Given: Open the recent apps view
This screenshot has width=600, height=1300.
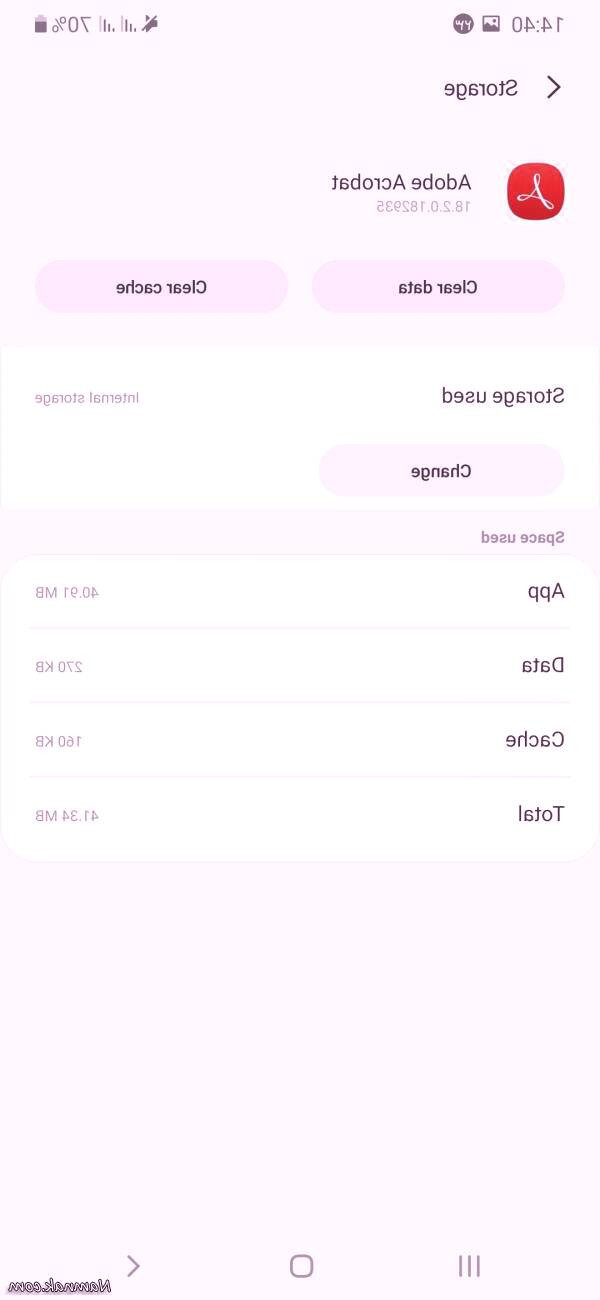Looking at the screenshot, I should tap(469, 1266).
